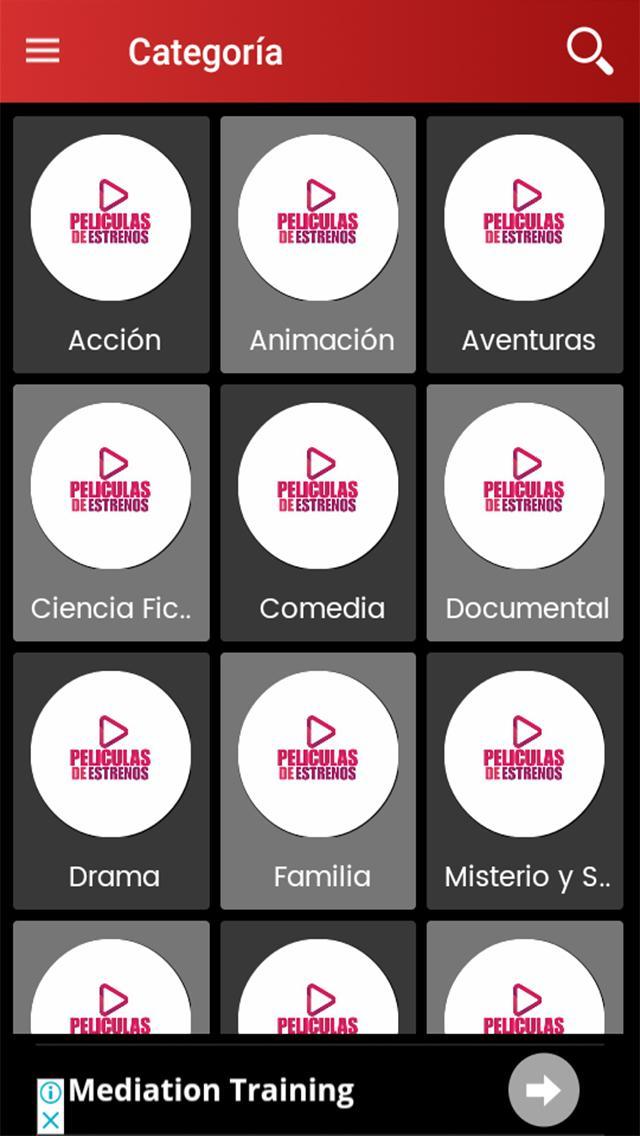Choose the Comedia category
This screenshot has width=640, height=1136.
click(318, 513)
